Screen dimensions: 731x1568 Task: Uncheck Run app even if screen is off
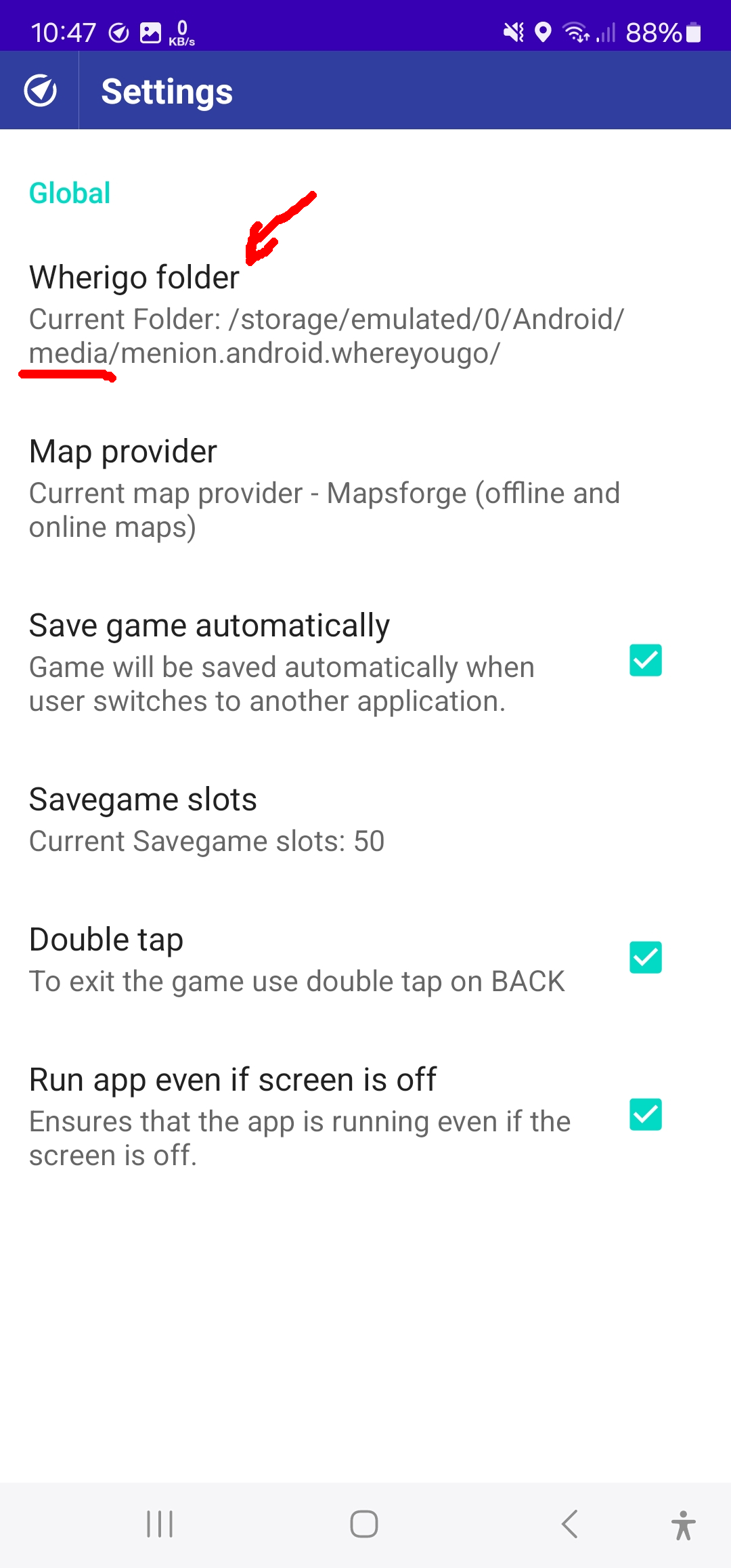pos(646,1114)
